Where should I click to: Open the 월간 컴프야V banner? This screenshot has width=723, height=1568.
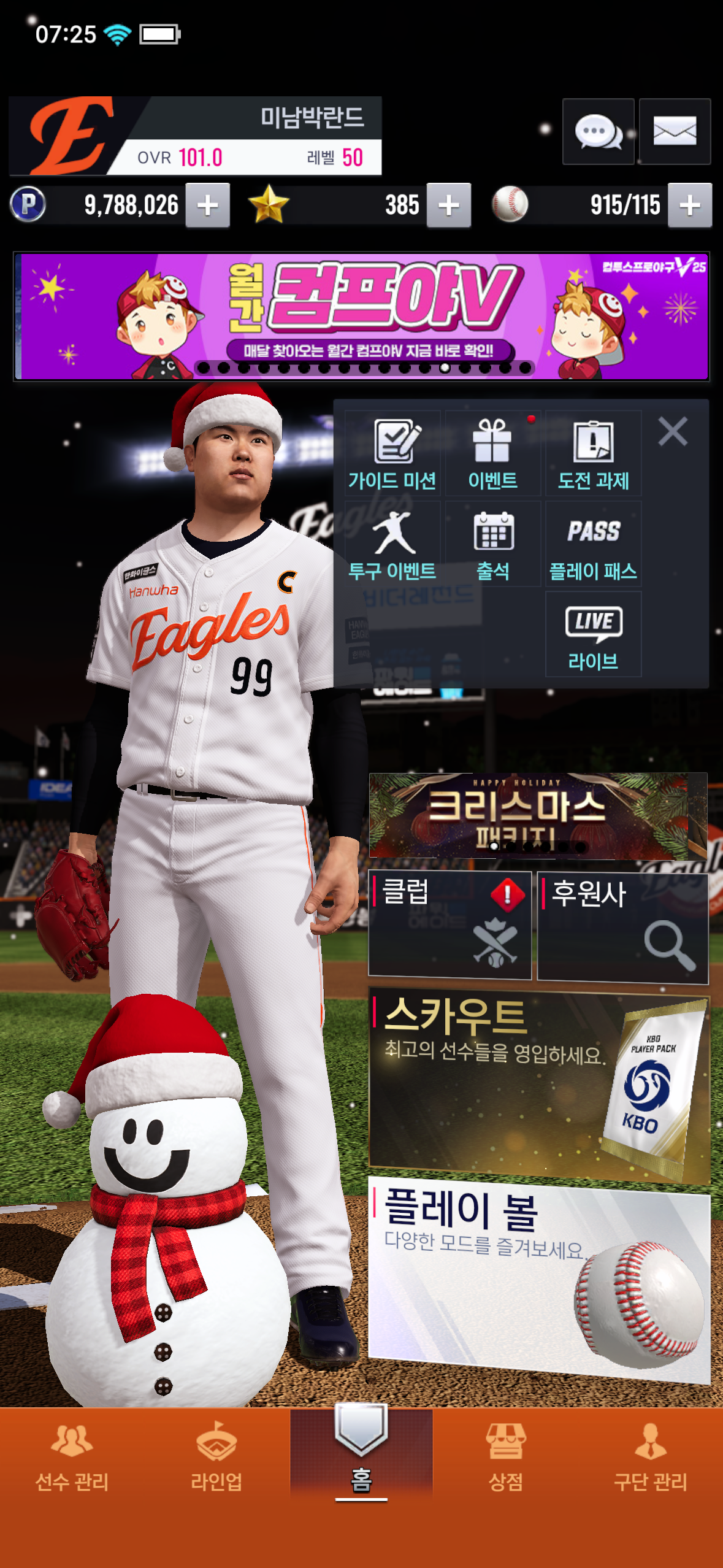click(x=362, y=316)
